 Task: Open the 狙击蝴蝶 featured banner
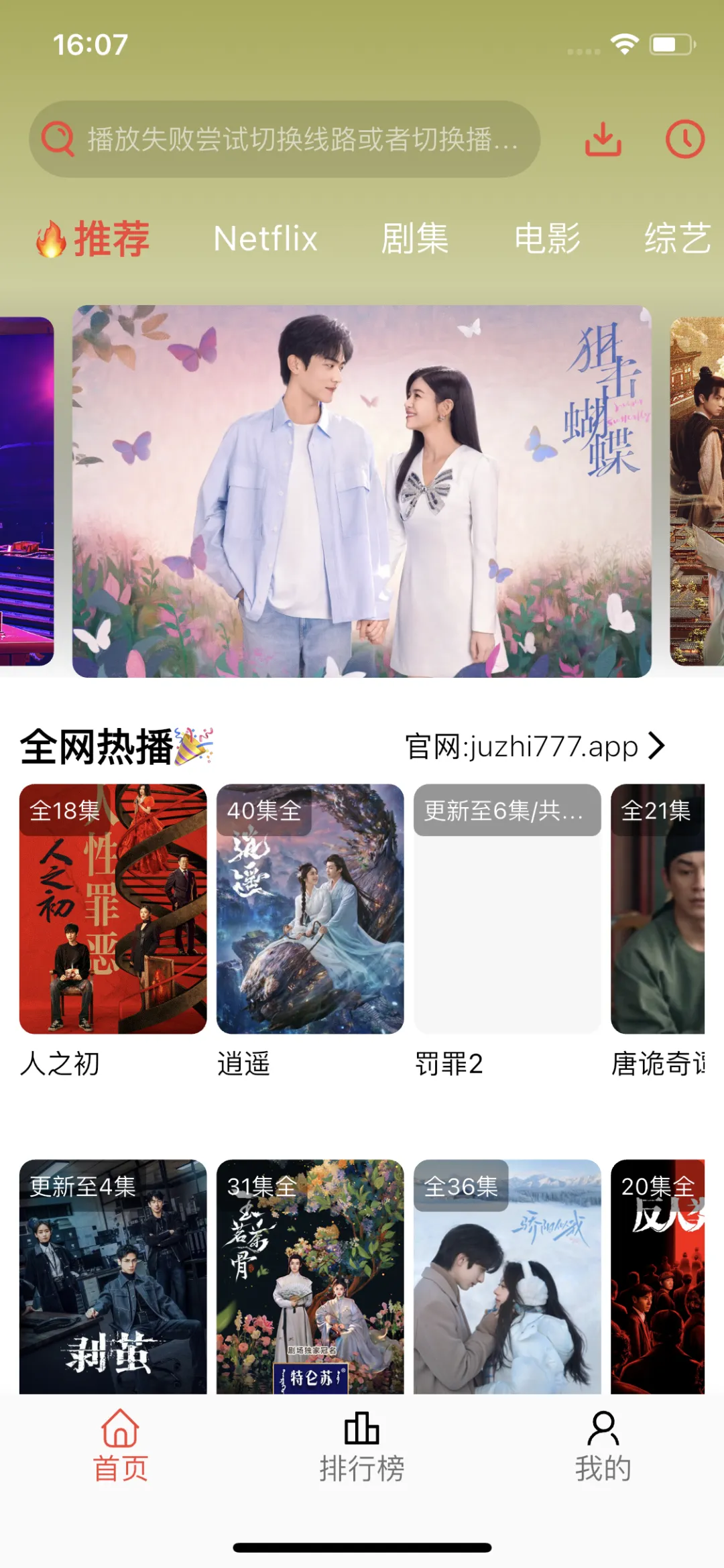[x=362, y=491]
